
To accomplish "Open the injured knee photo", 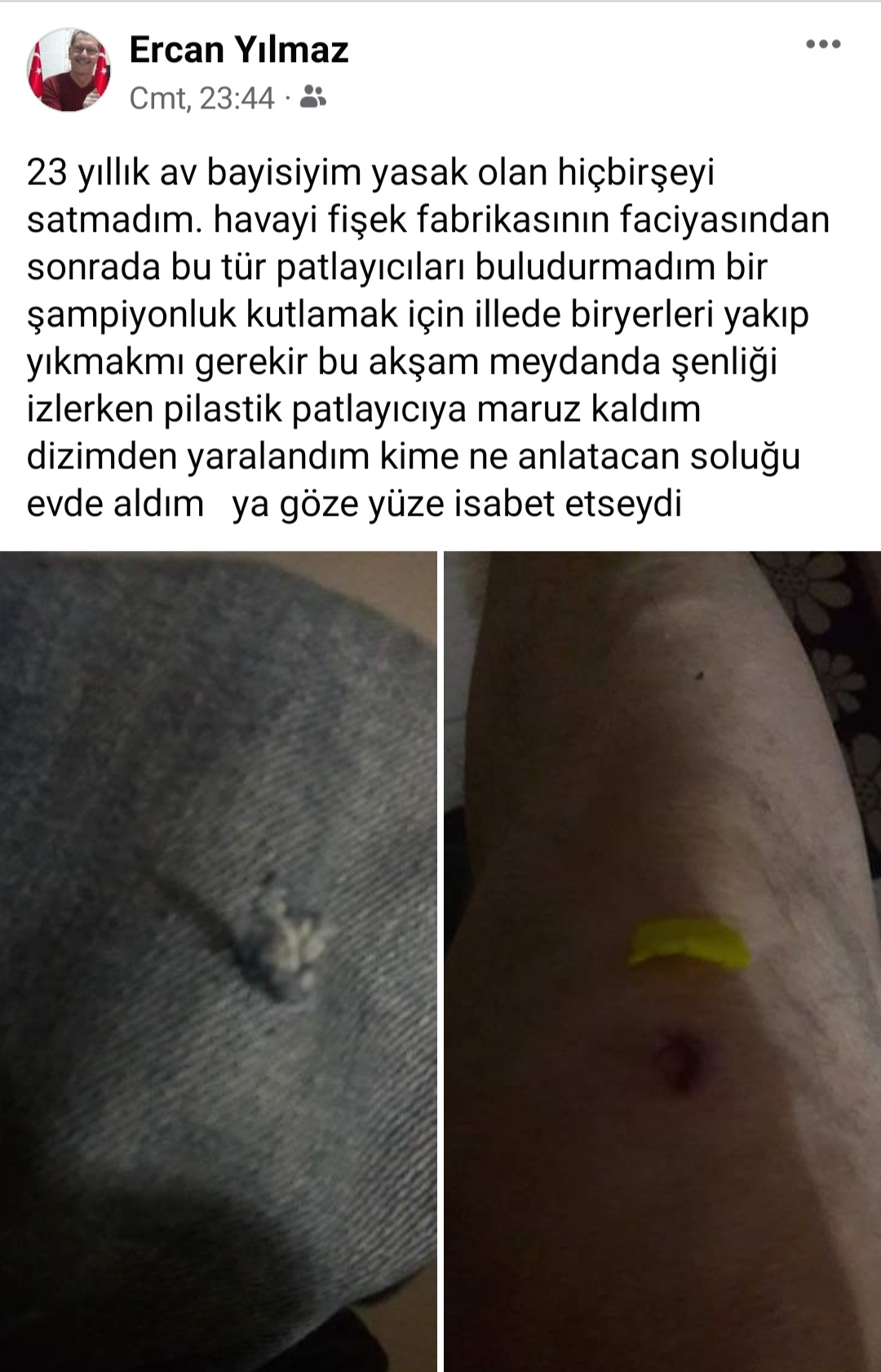I will tap(662, 960).
